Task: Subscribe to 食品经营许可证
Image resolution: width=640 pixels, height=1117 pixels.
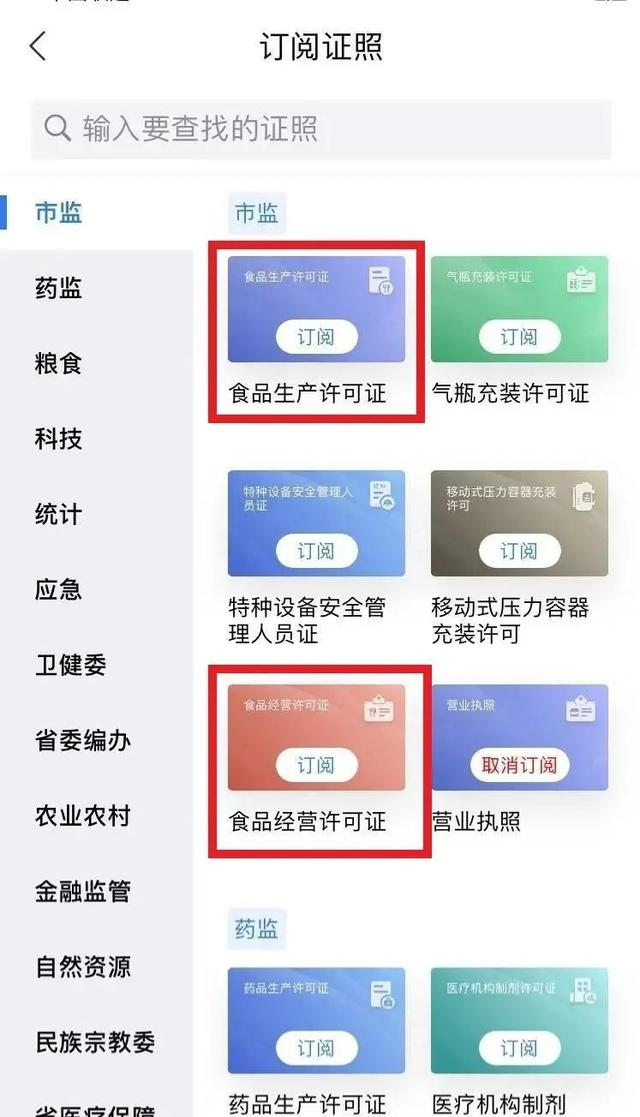Action: [316, 765]
